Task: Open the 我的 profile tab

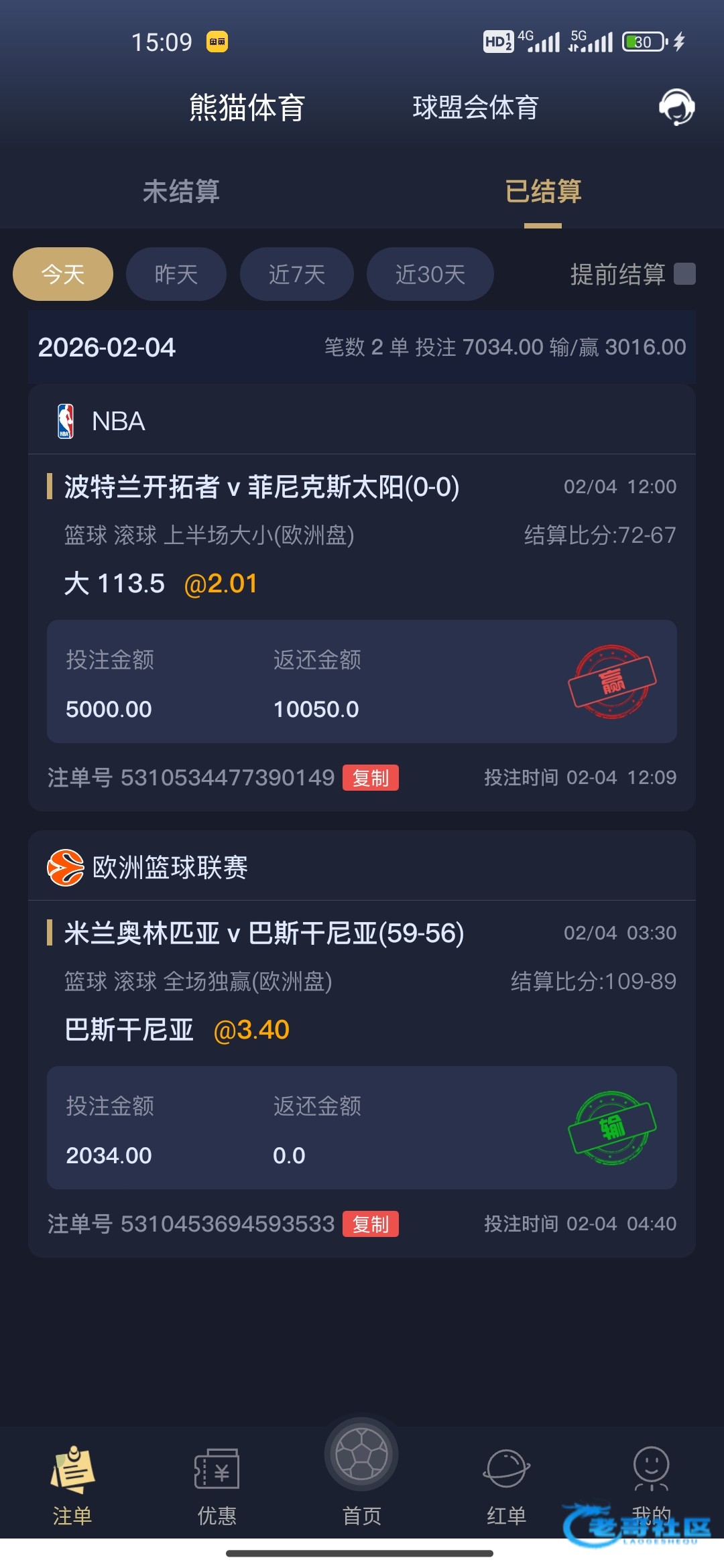Action: pyautogui.click(x=650, y=1481)
